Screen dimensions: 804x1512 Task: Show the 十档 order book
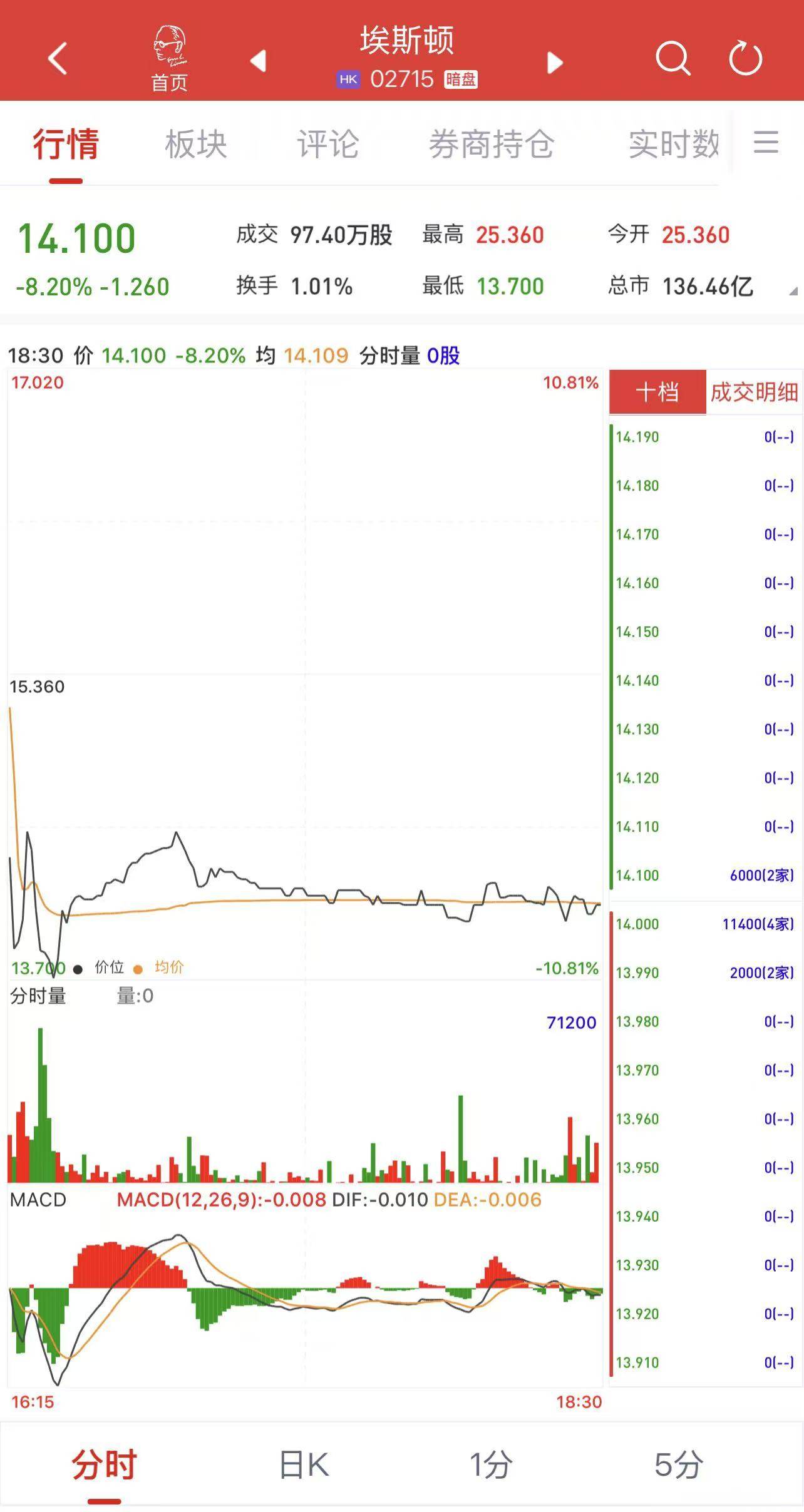click(x=657, y=392)
